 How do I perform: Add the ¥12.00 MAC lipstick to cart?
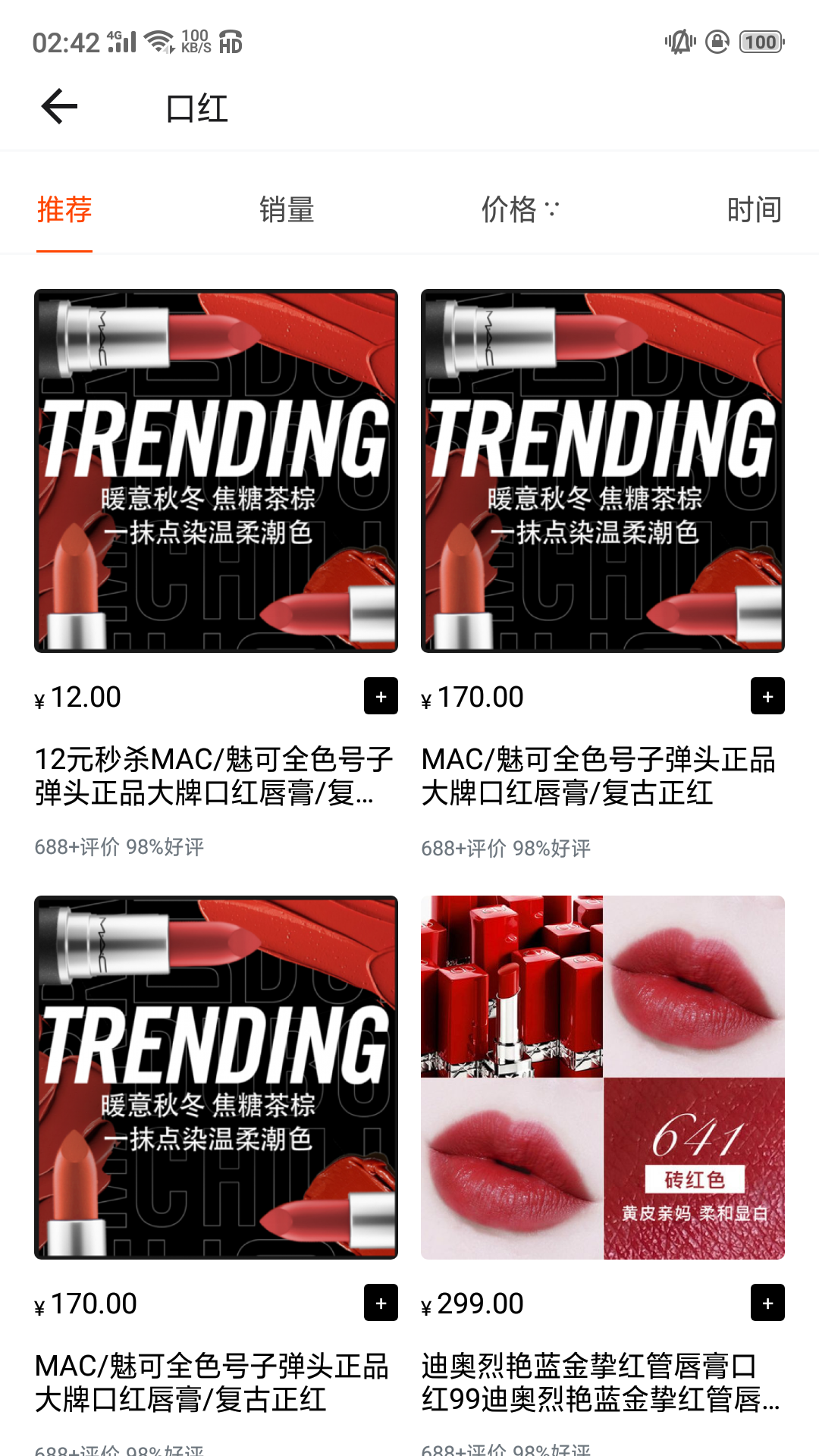(x=381, y=696)
